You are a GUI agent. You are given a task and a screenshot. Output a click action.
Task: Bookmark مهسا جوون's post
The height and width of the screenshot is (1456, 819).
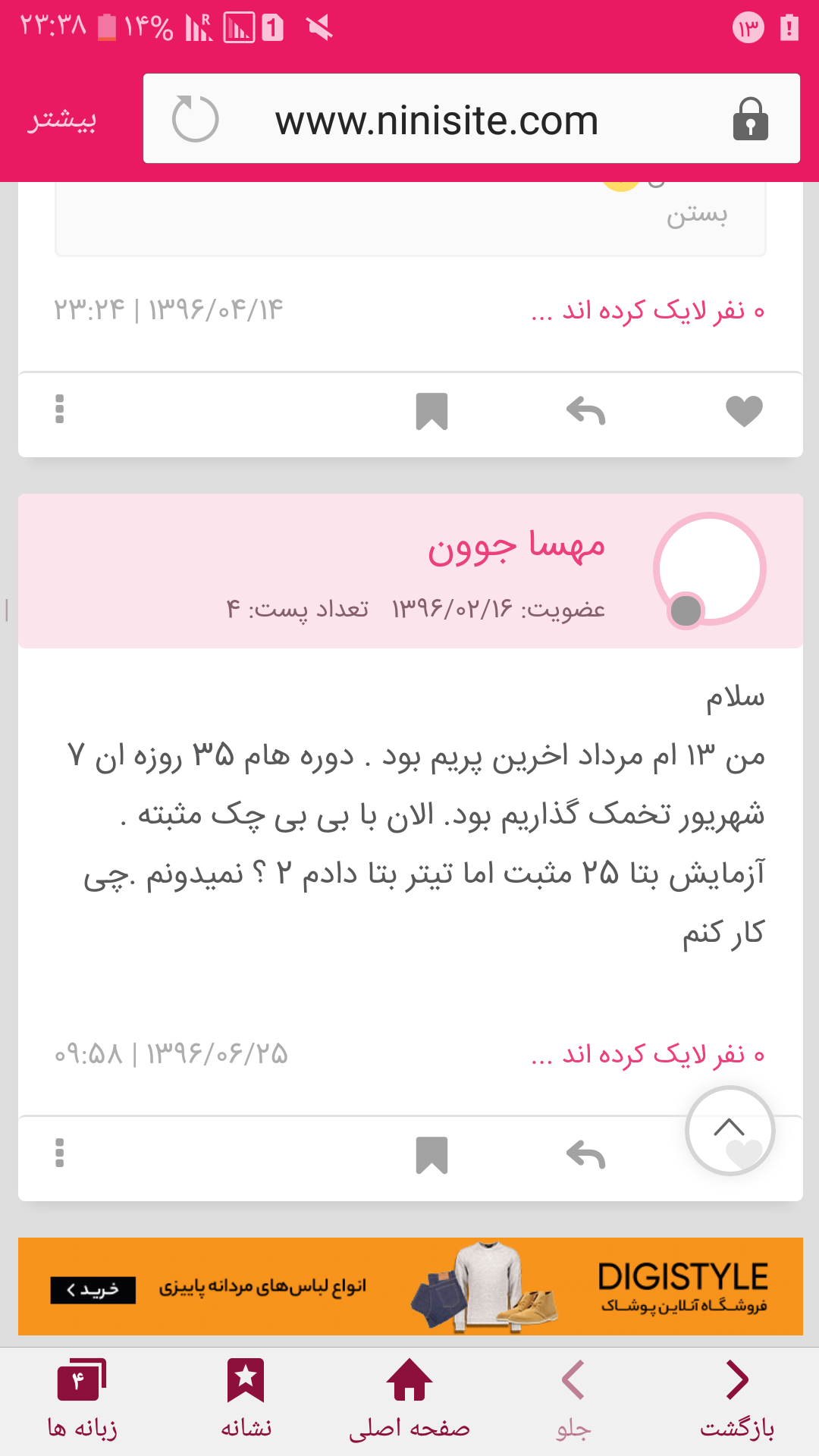[x=431, y=1156]
